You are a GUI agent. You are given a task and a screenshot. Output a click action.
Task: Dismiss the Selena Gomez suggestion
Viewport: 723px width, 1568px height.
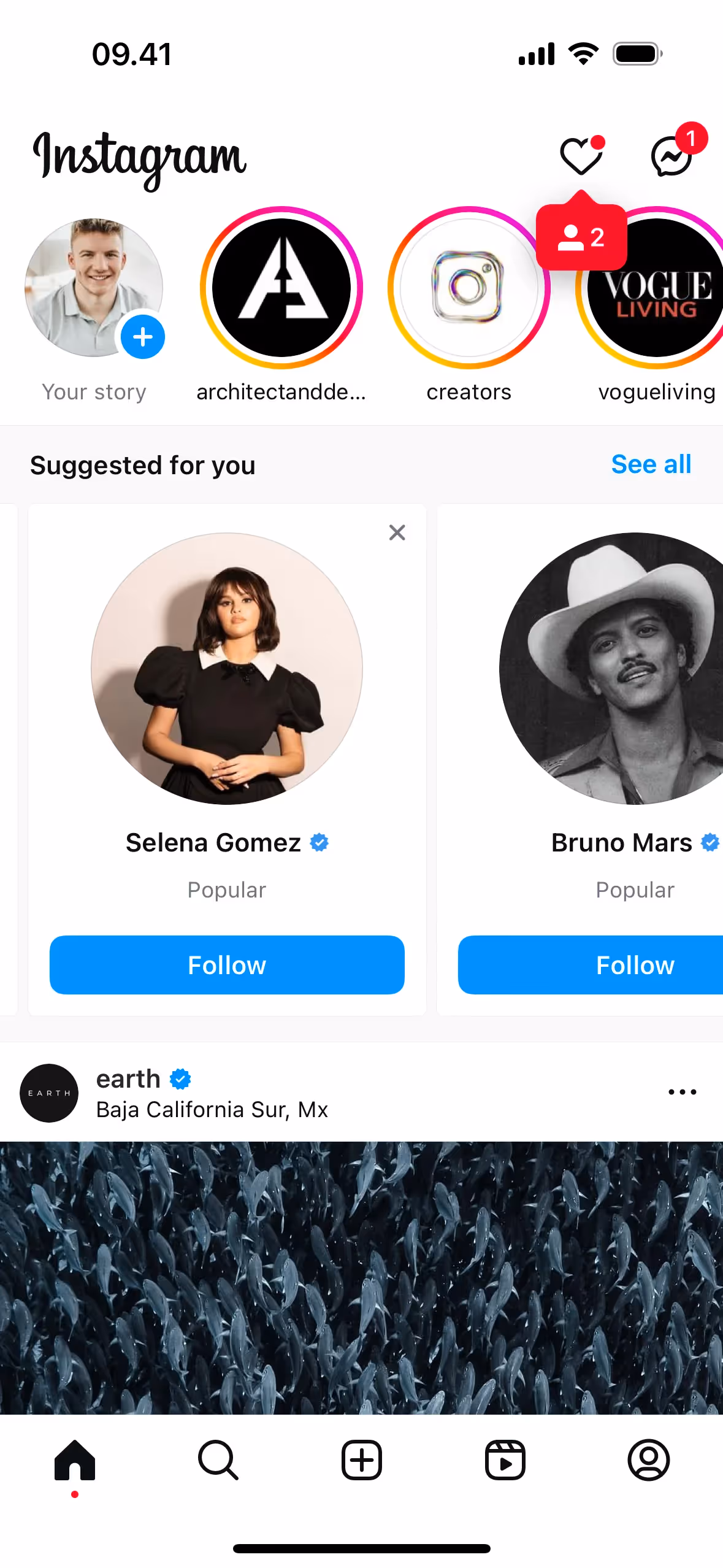[397, 532]
